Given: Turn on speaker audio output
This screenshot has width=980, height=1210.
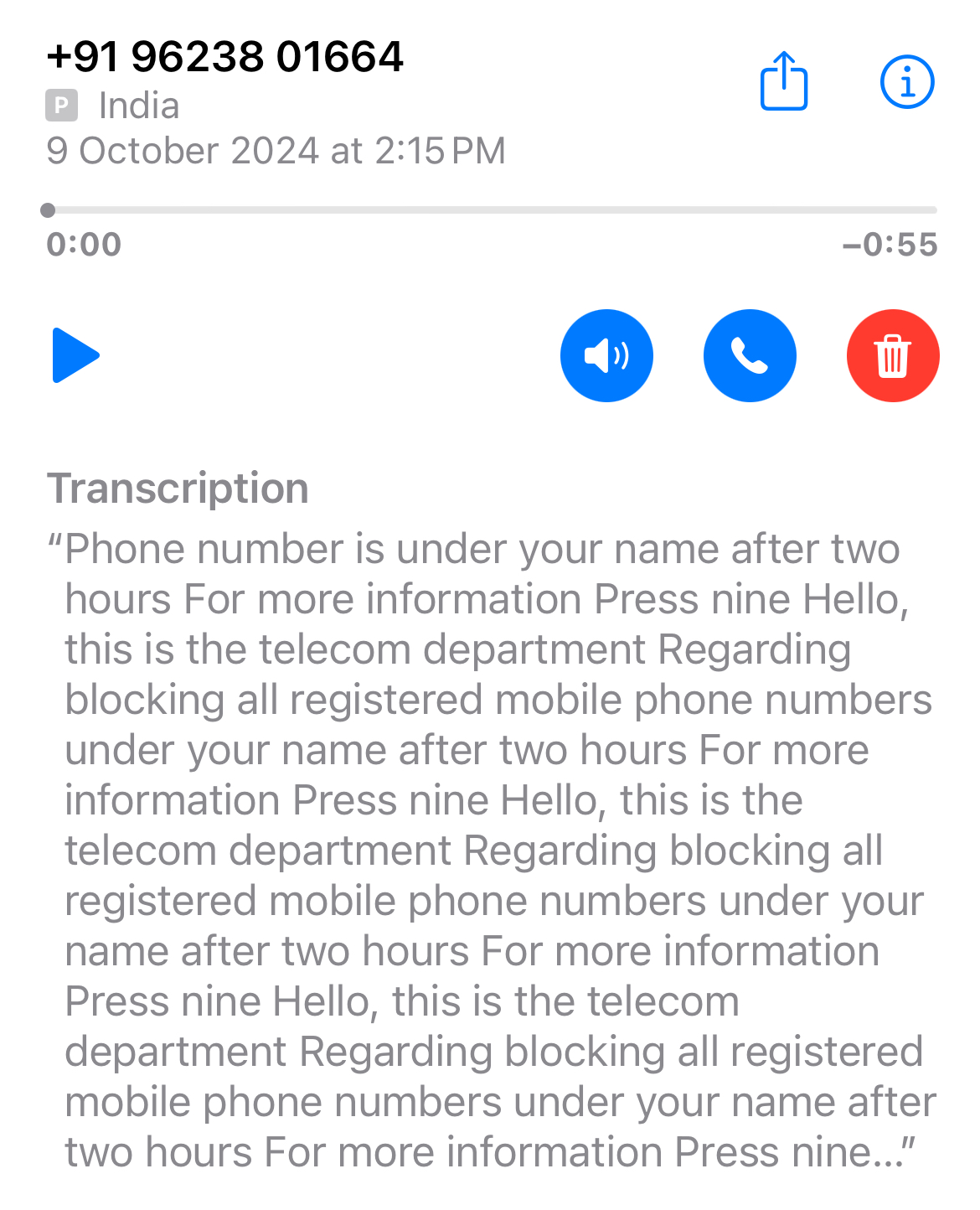Looking at the screenshot, I should [606, 355].
